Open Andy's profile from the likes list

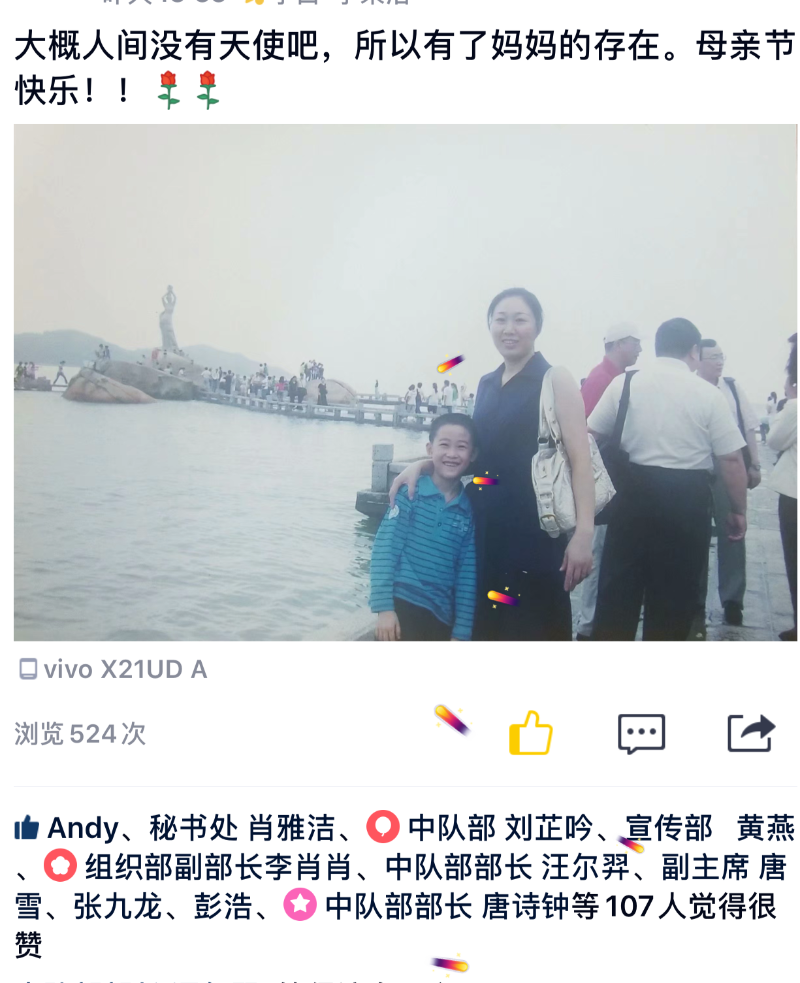[83, 828]
